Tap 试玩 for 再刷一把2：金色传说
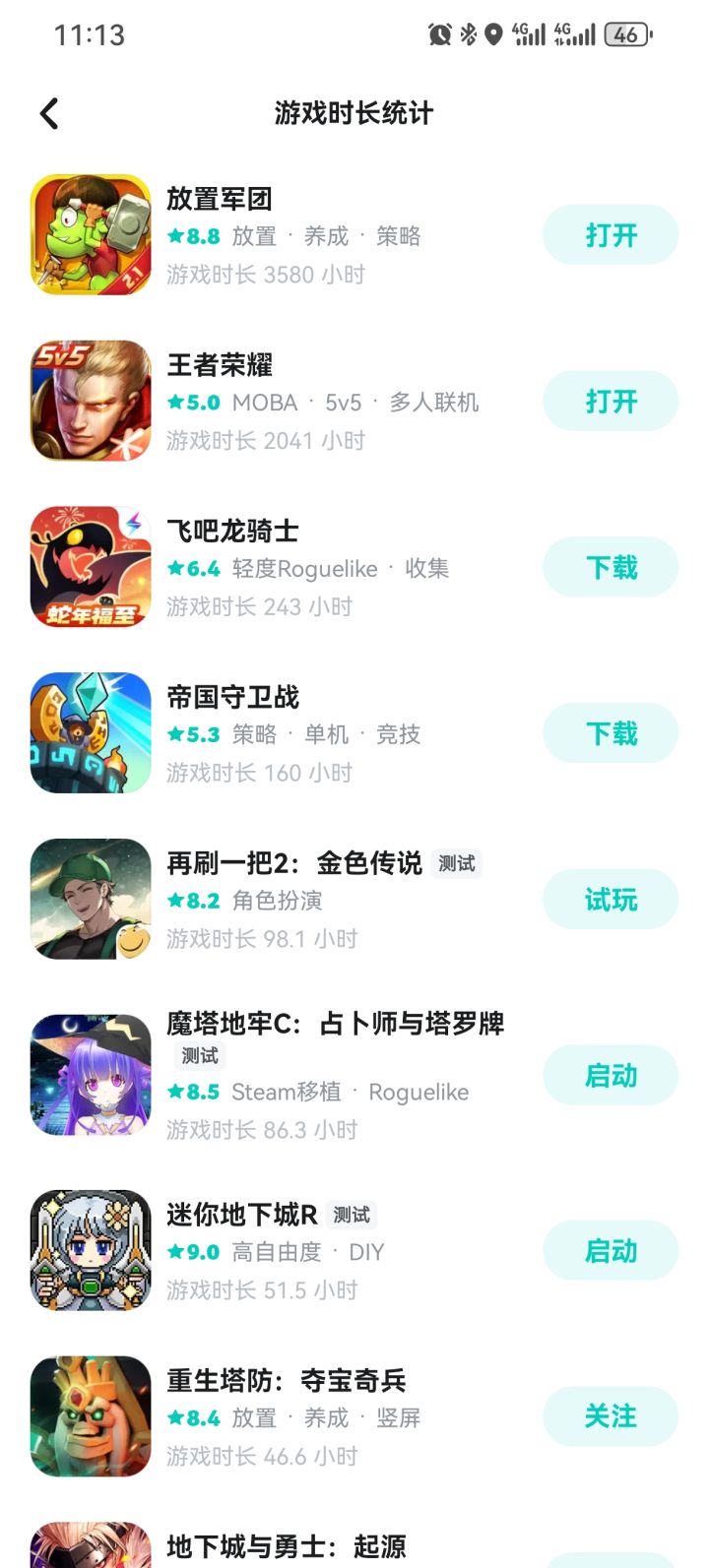 tap(611, 900)
